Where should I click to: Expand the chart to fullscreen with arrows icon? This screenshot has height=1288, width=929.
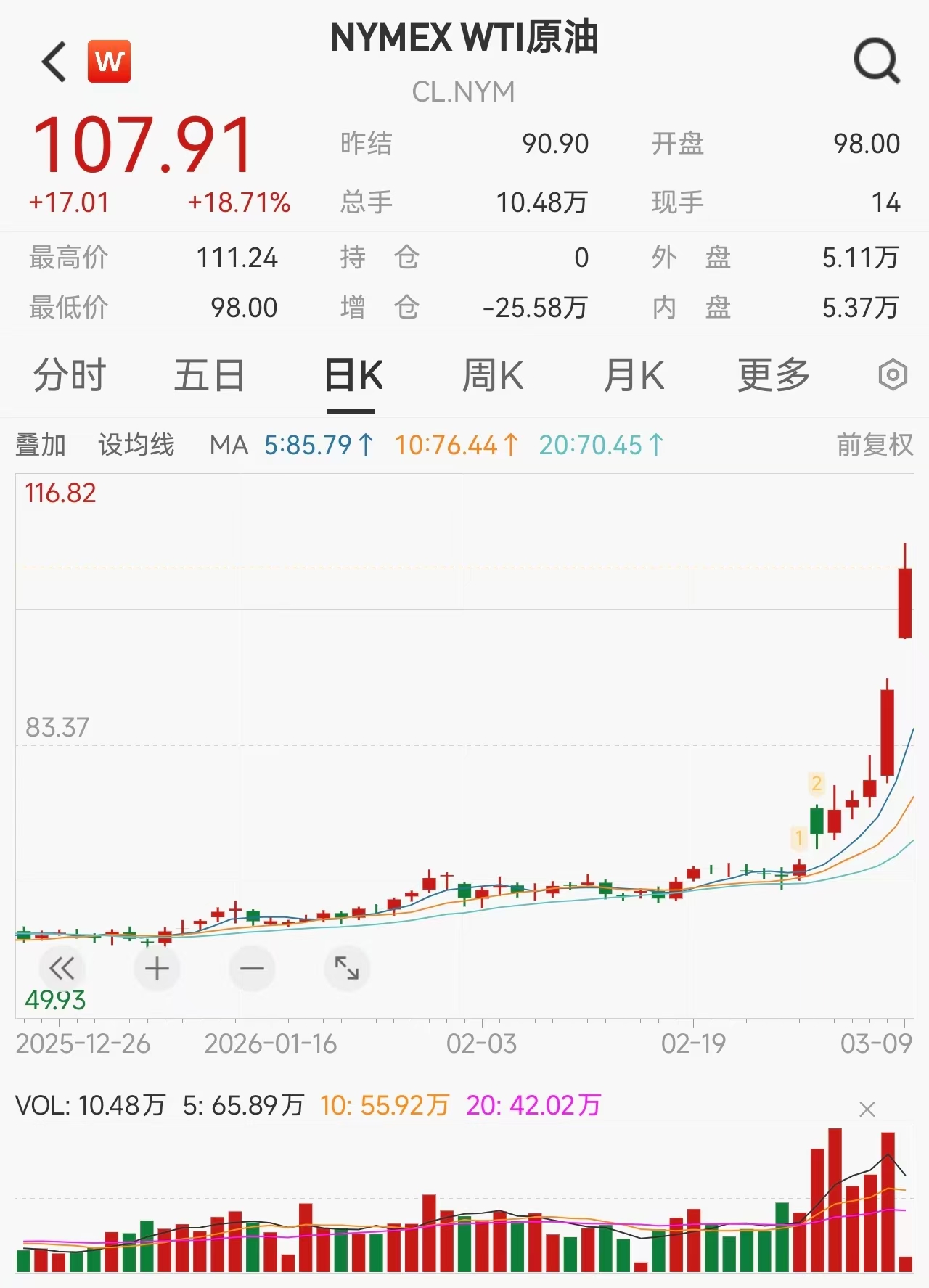(347, 968)
